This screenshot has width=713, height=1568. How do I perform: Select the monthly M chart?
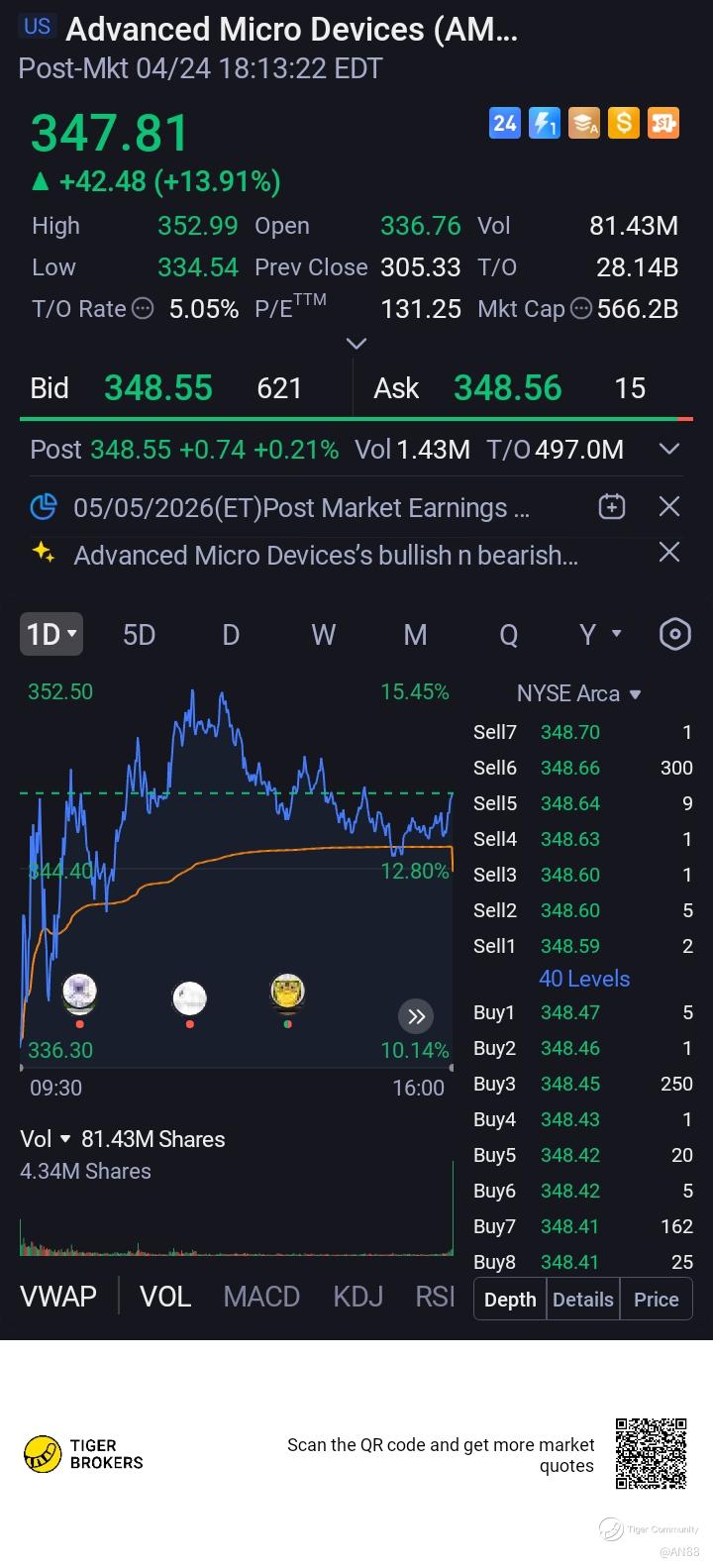[x=415, y=634]
